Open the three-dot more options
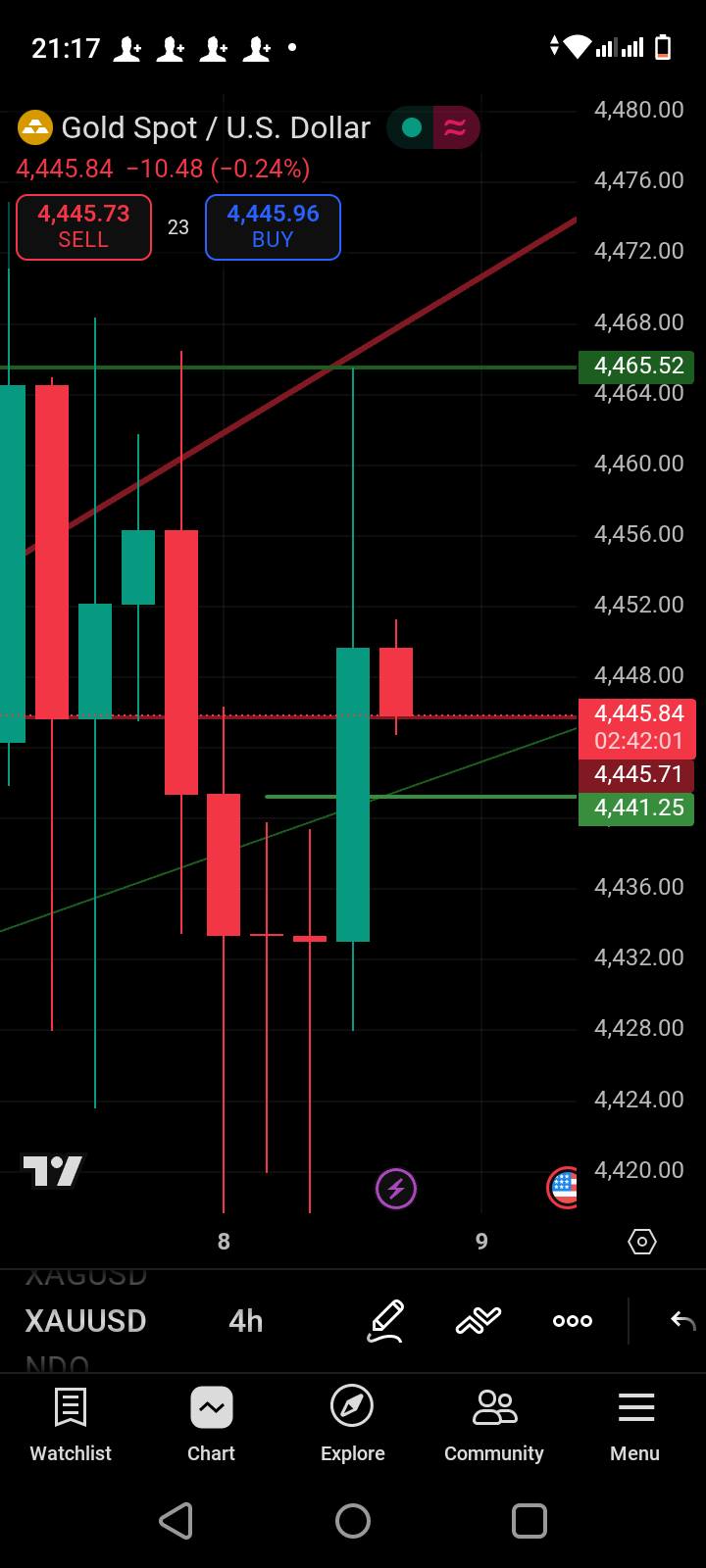Screen dimensions: 706x1568 (x=573, y=1321)
